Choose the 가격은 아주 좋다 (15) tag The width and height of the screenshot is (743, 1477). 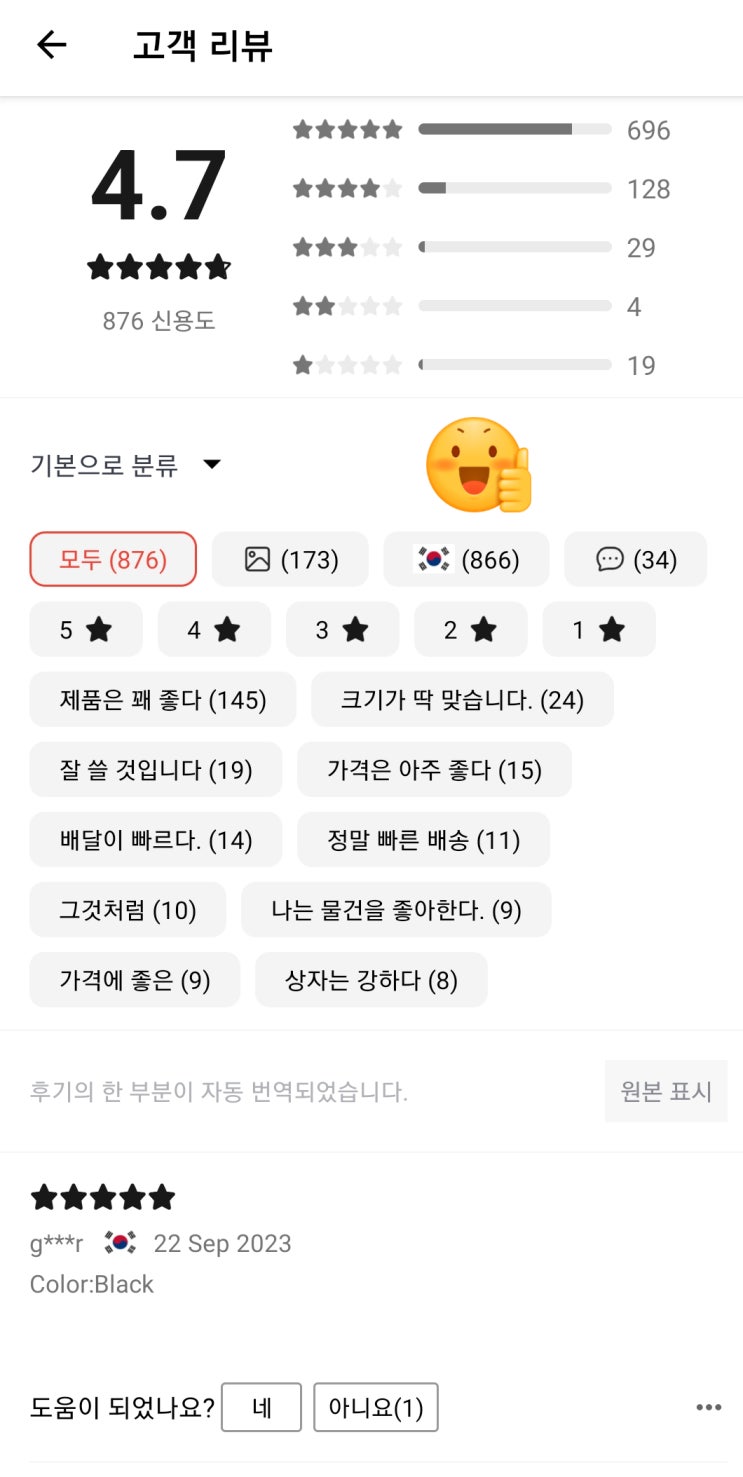[434, 769]
